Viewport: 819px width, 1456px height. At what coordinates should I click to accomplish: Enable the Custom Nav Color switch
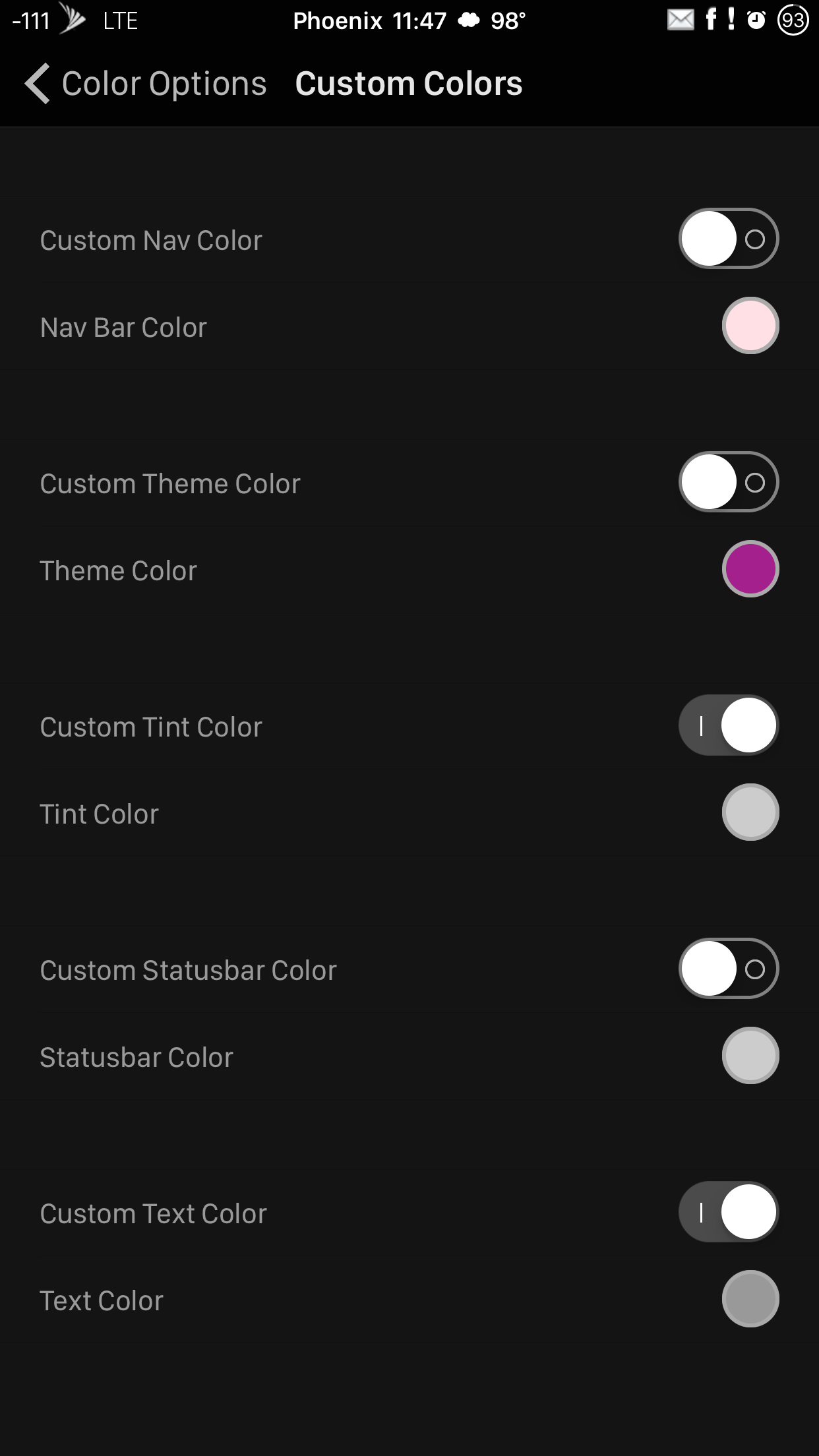[x=729, y=239]
